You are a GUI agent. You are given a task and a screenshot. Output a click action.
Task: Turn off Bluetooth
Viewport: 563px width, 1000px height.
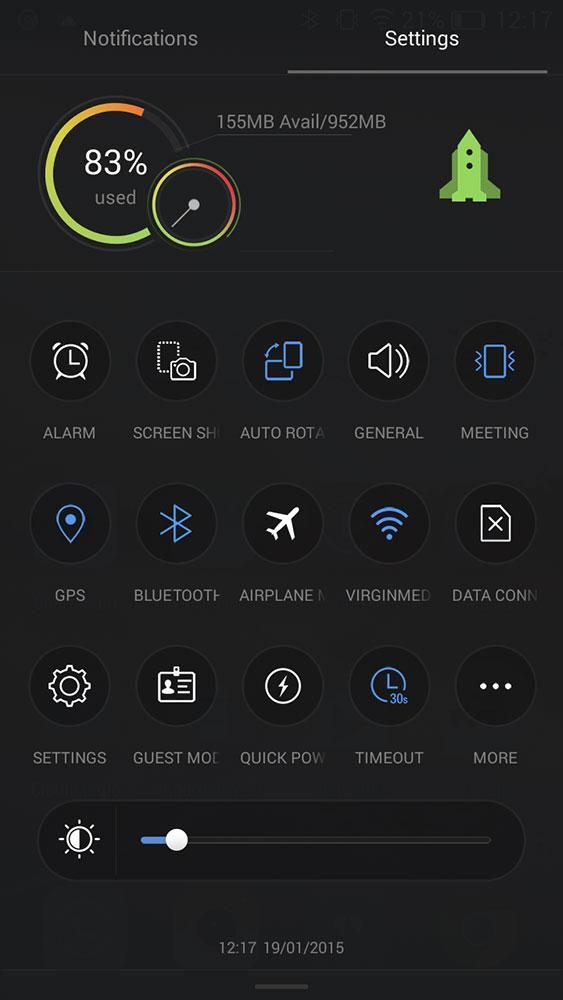(176, 524)
